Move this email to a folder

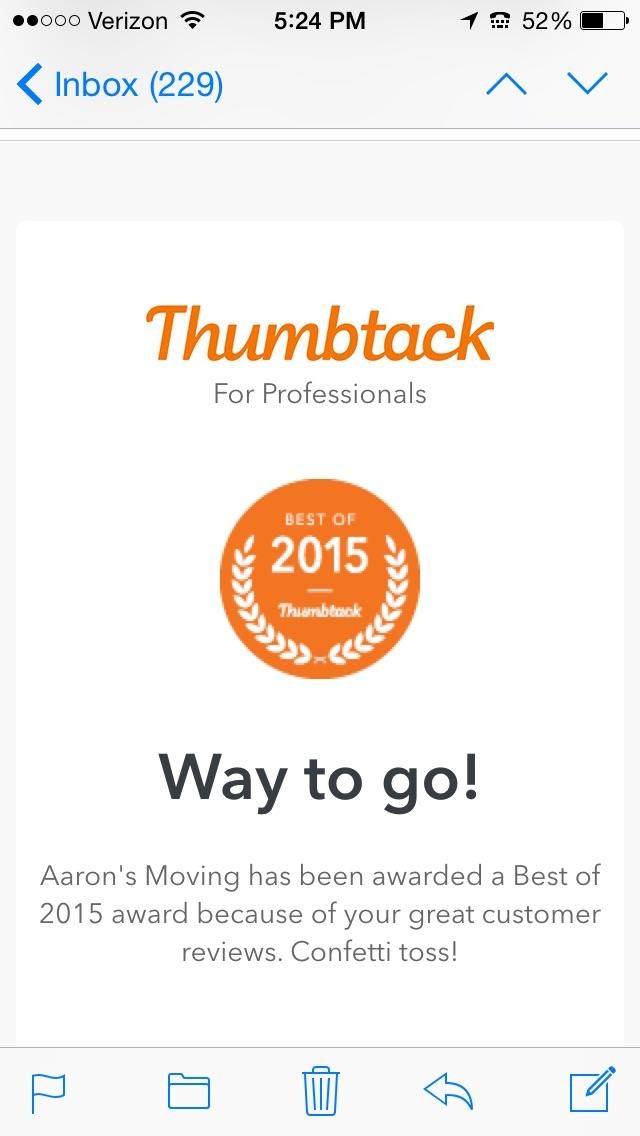coord(189,1091)
